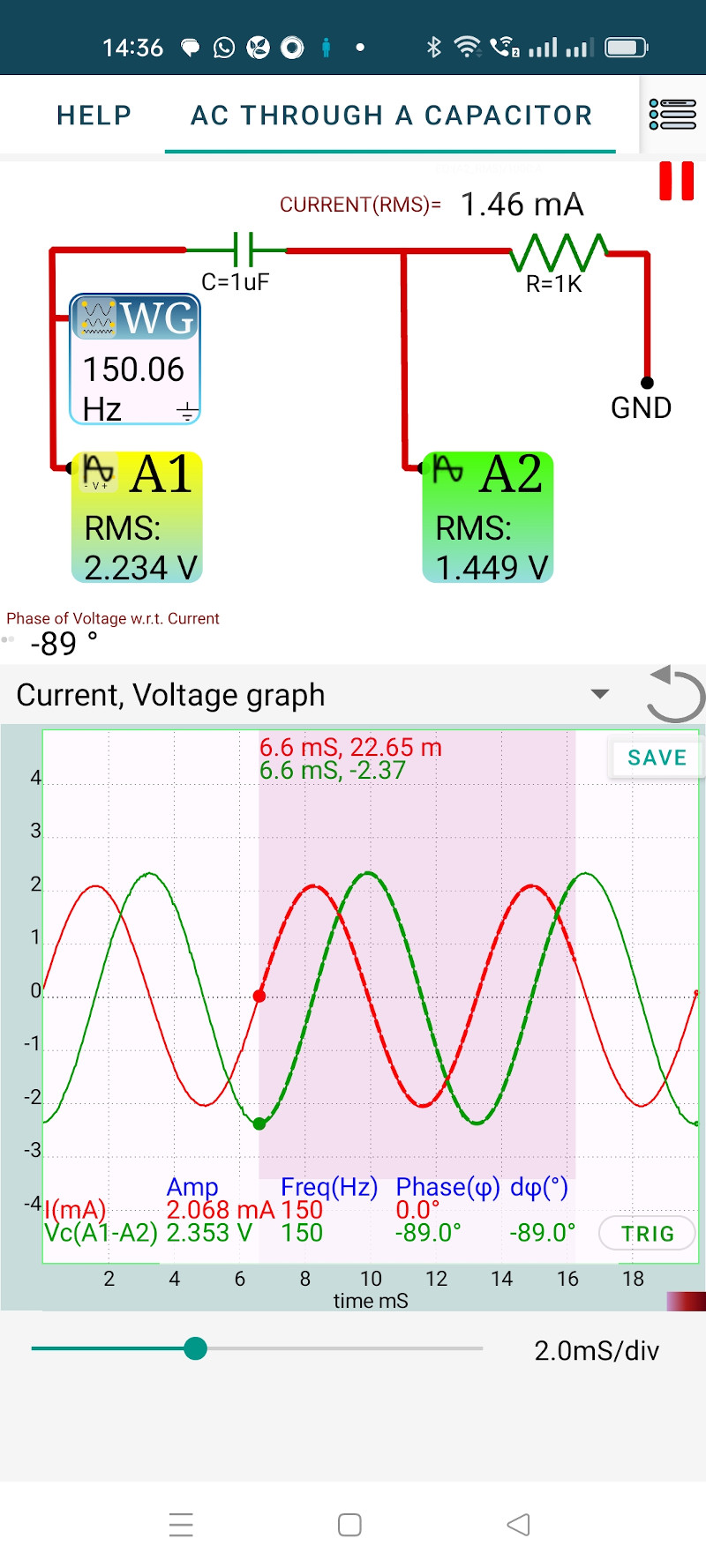Select the AC Through a Capacitor tab
The height and width of the screenshot is (1568, 706).
(391, 116)
